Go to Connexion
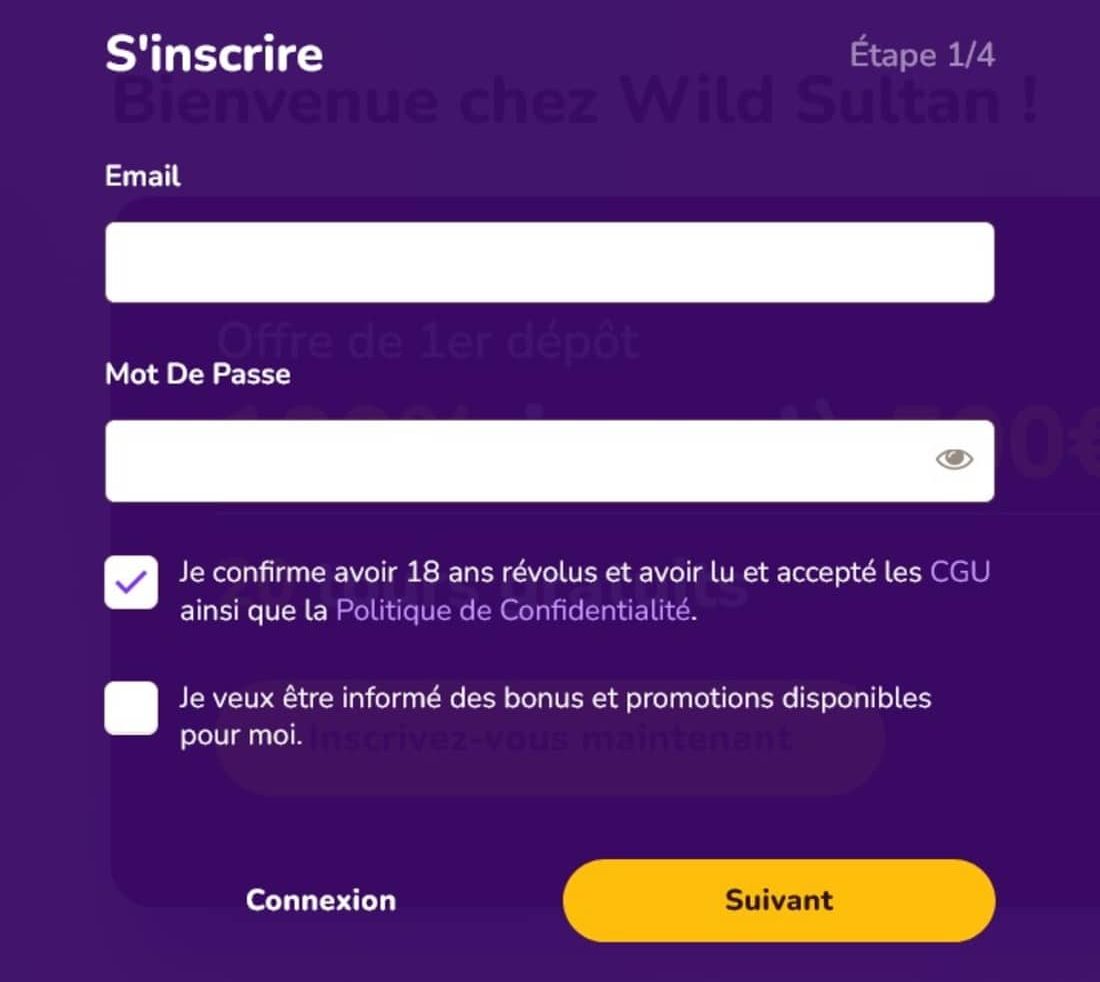The width and height of the screenshot is (1100, 982). coord(321,900)
